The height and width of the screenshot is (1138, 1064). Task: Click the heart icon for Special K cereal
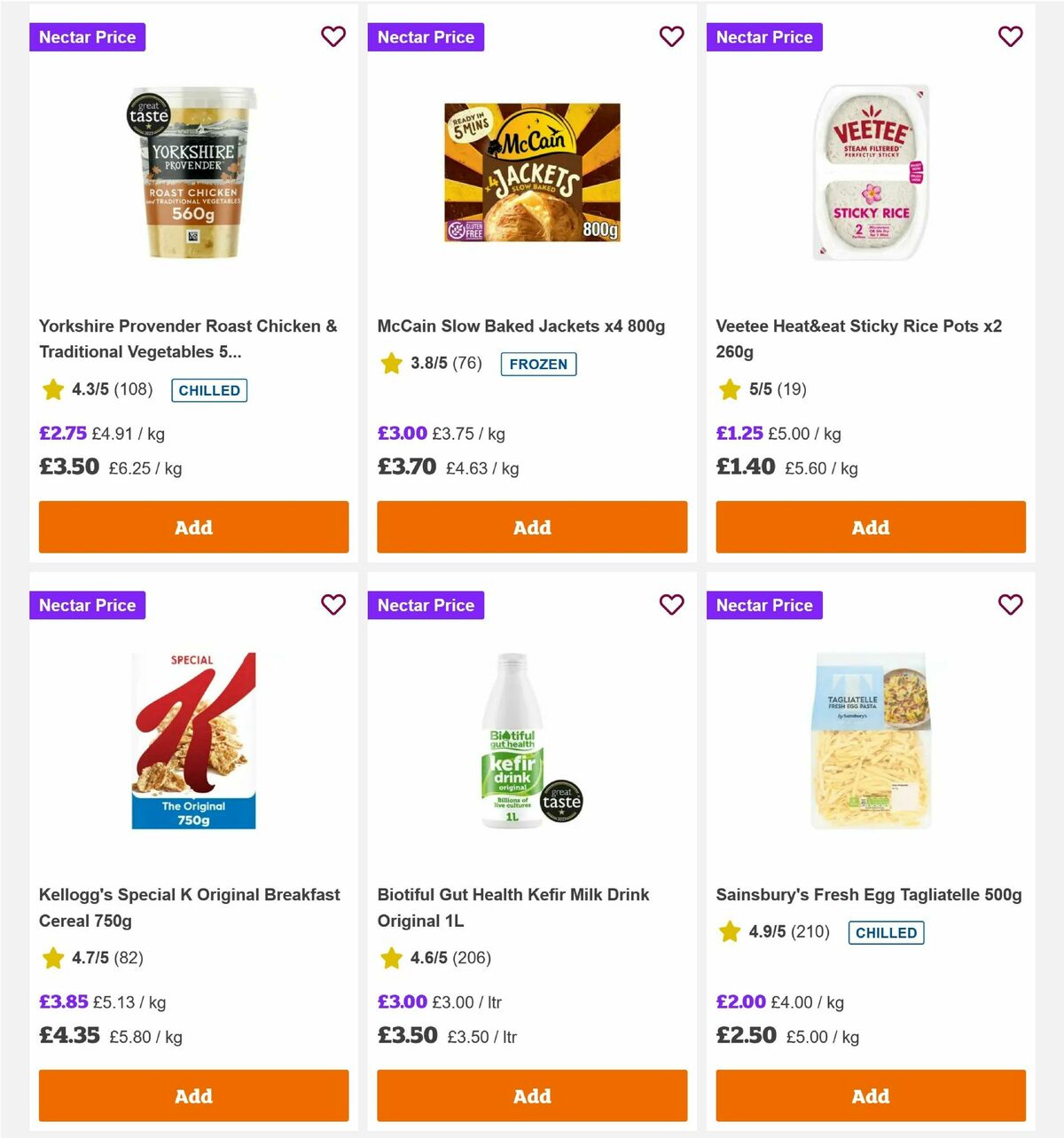pos(333,605)
